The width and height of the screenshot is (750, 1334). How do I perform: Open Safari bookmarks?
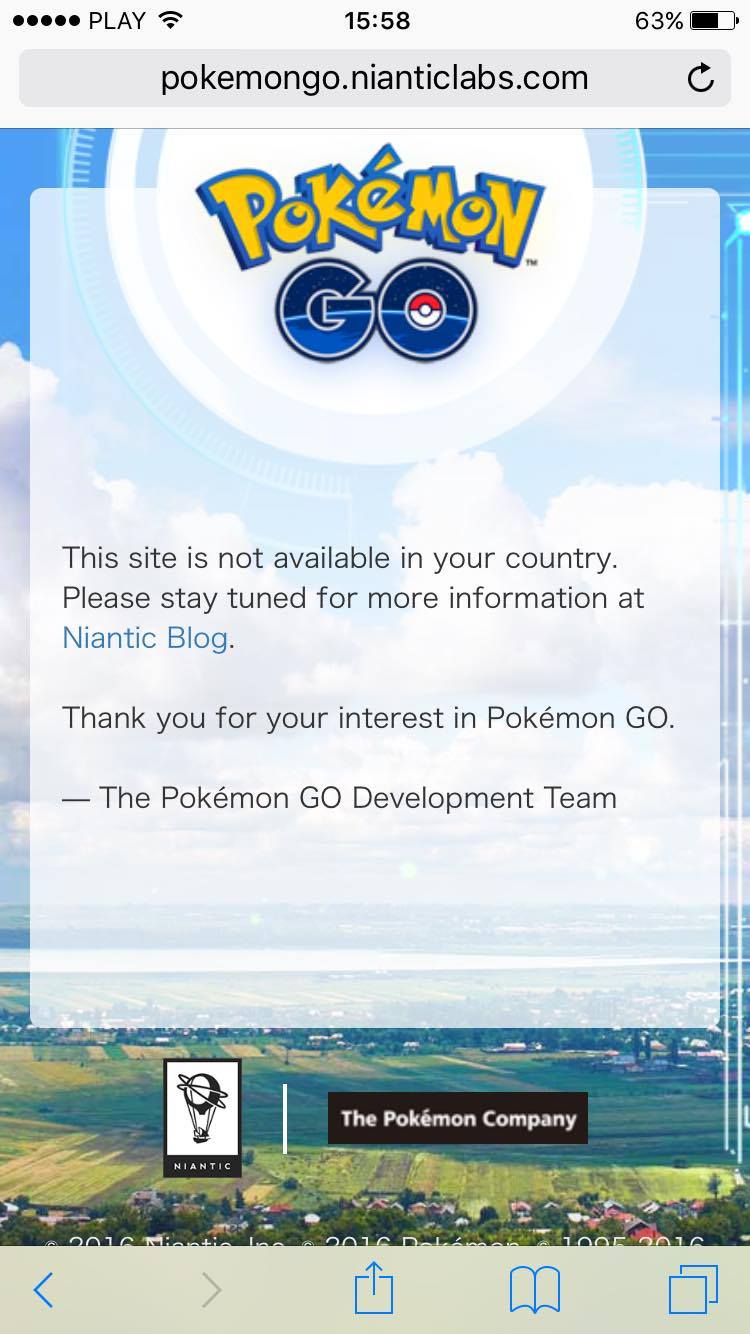[534, 1290]
